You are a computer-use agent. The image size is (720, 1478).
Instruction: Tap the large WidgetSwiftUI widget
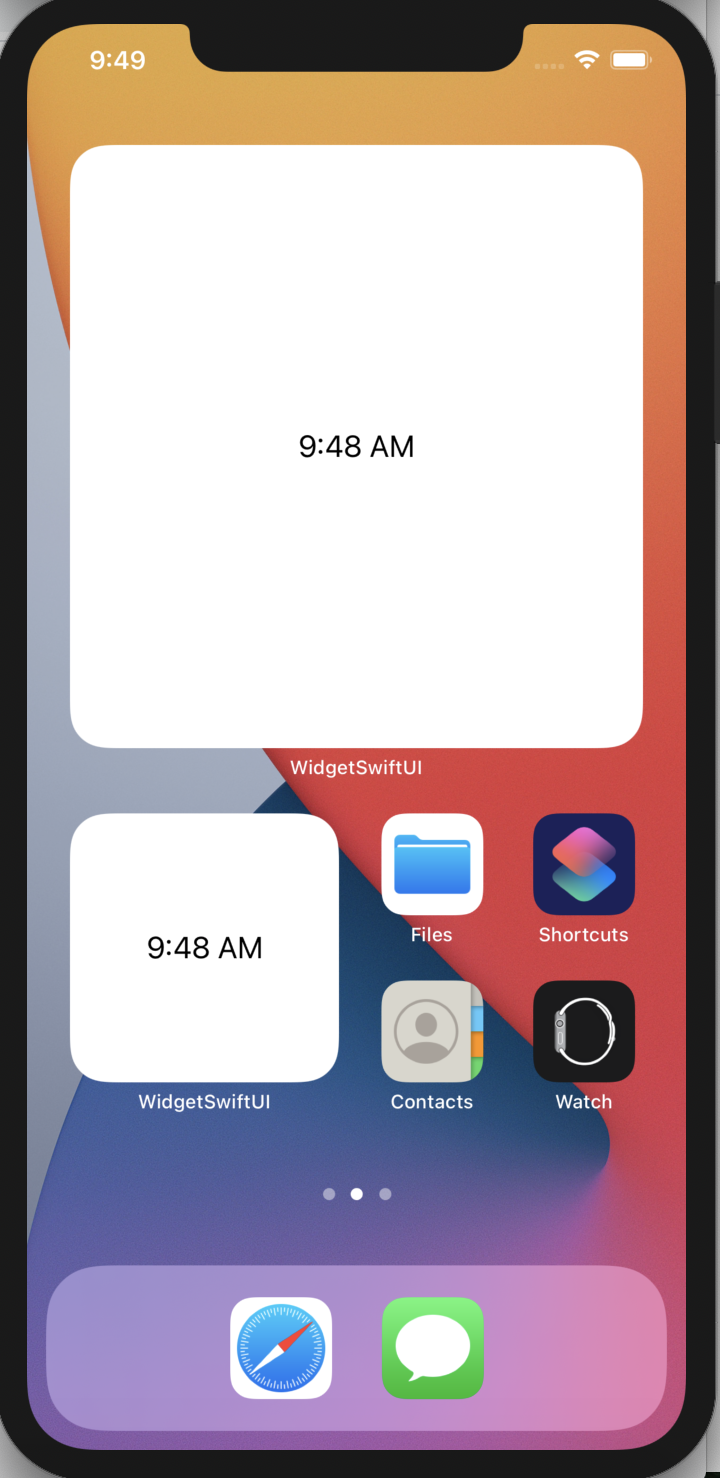[356, 446]
